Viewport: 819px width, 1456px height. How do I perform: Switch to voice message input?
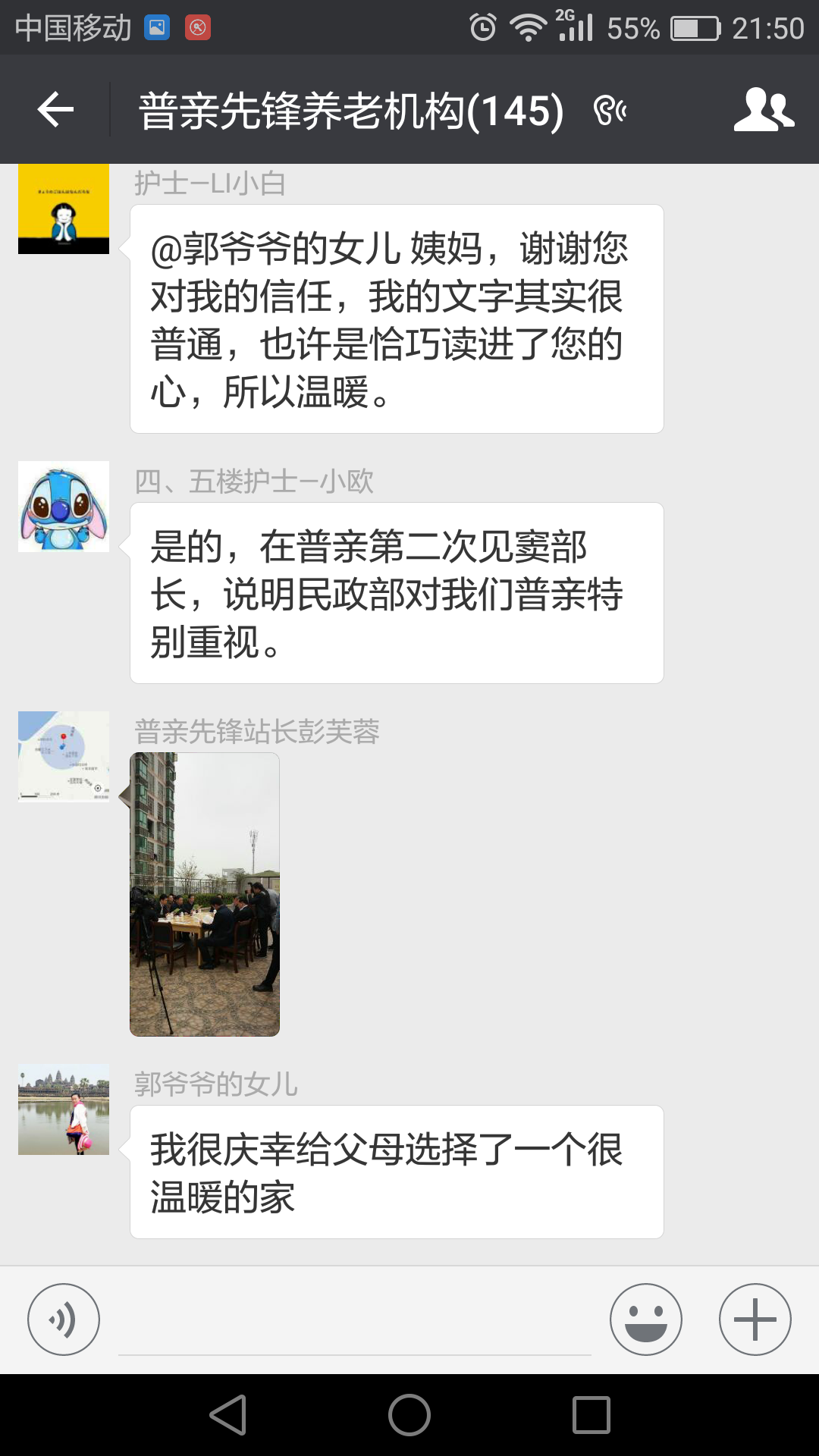(64, 1319)
